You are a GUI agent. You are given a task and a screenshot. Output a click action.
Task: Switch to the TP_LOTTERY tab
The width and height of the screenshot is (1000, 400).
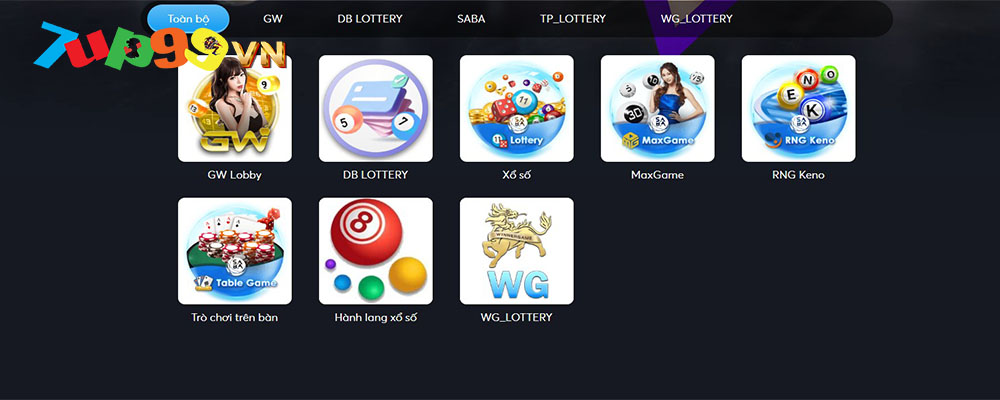pos(572,19)
